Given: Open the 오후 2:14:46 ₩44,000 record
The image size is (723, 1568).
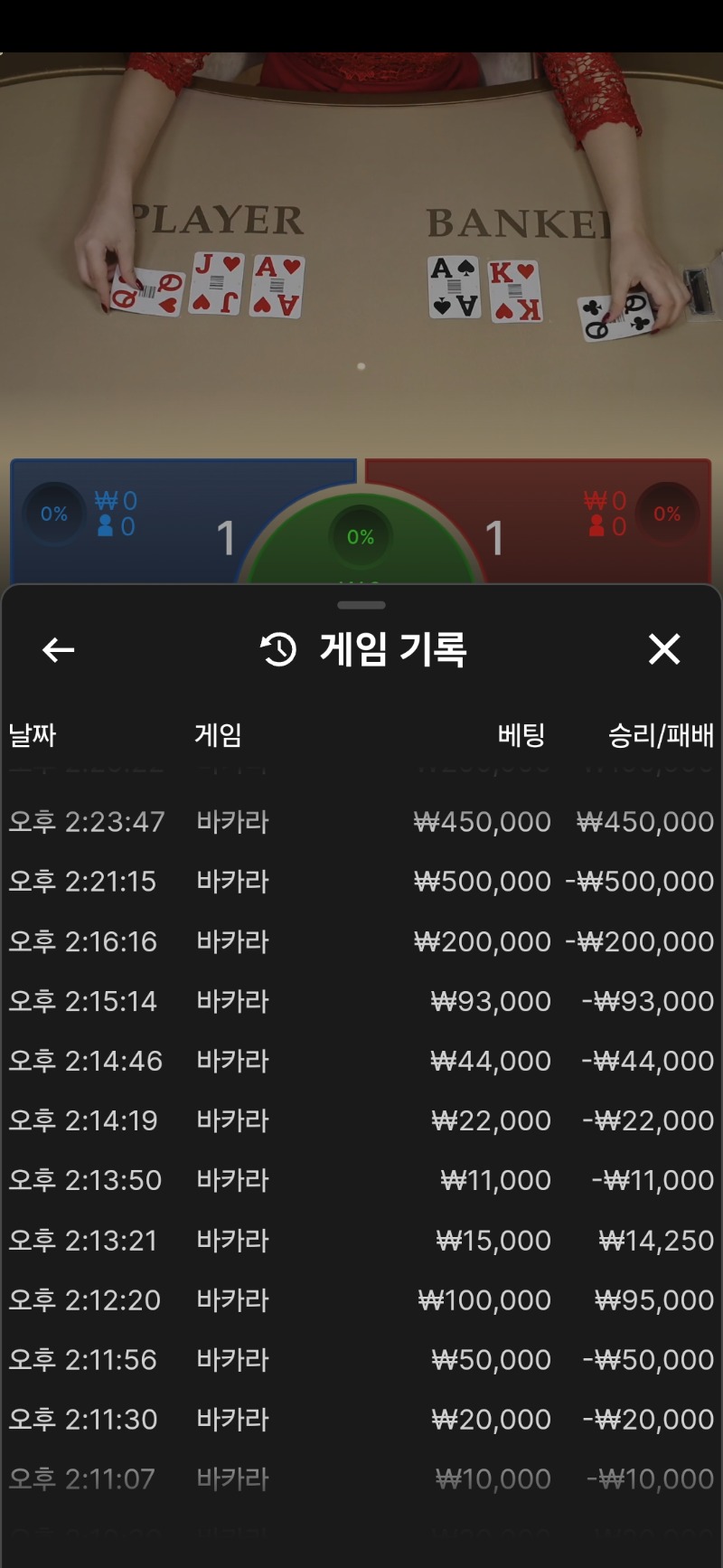Looking at the screenshot, I should click(x=361, y=1061).
